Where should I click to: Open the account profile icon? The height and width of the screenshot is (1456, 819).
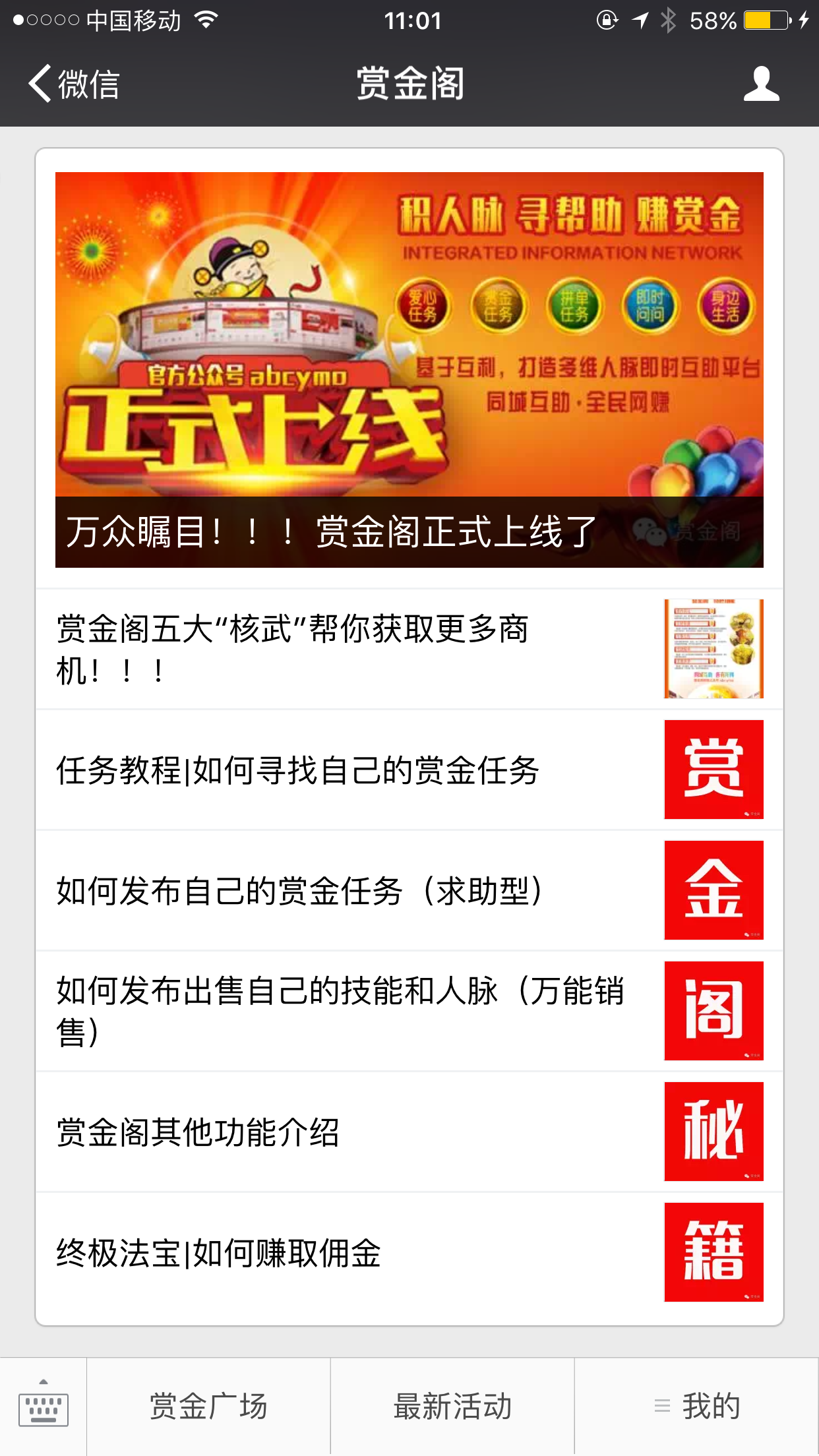click(761, 84)
